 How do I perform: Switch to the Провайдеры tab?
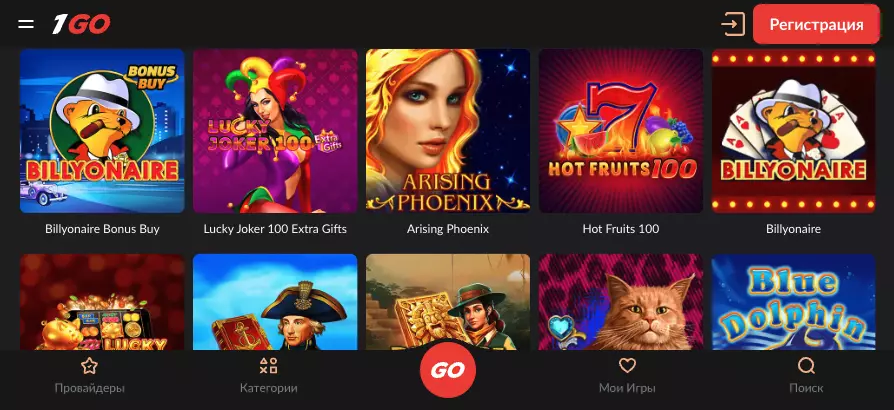[x=89, y=375]
